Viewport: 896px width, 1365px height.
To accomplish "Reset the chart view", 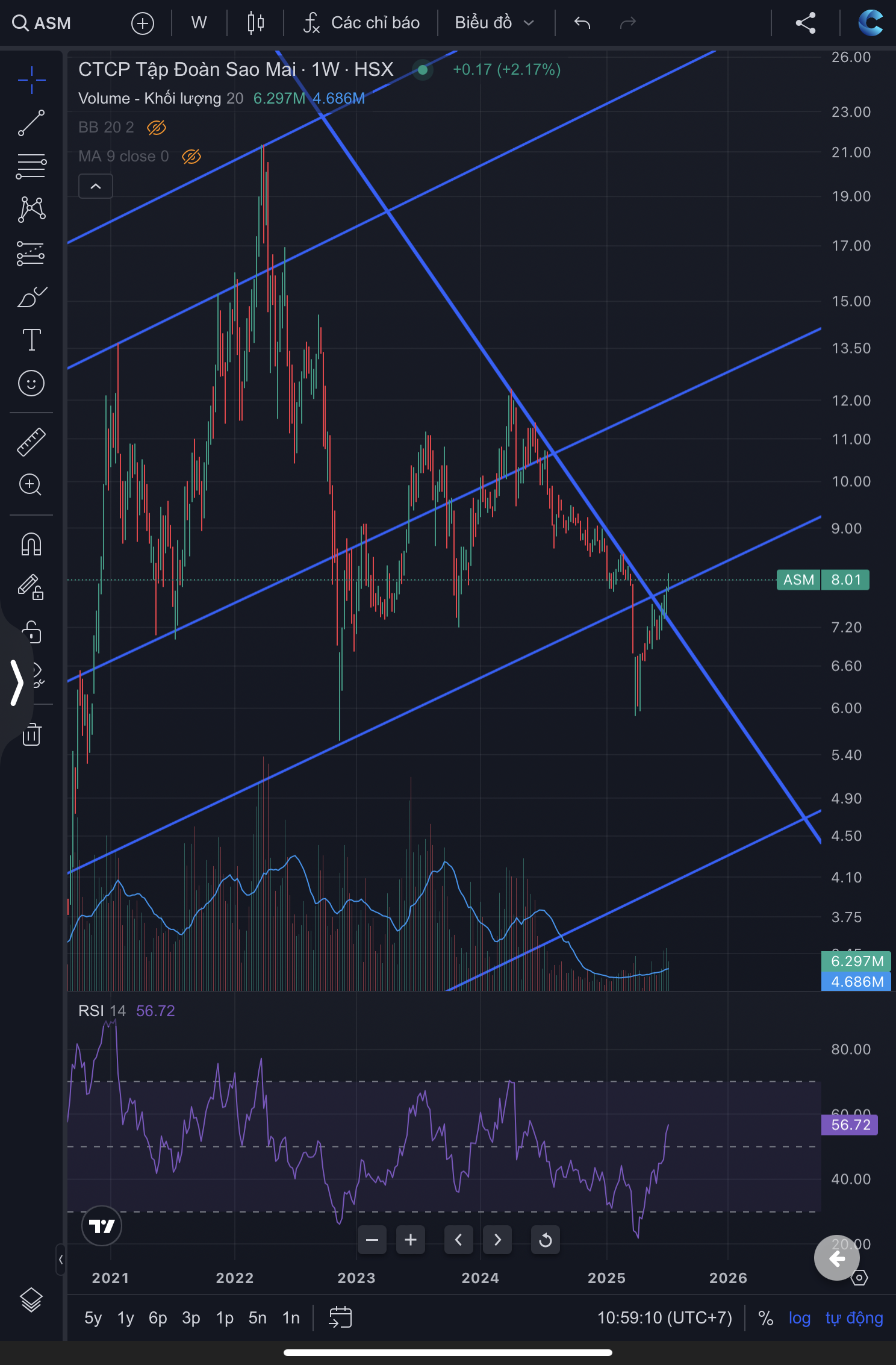I will [x=546, y=1240].
